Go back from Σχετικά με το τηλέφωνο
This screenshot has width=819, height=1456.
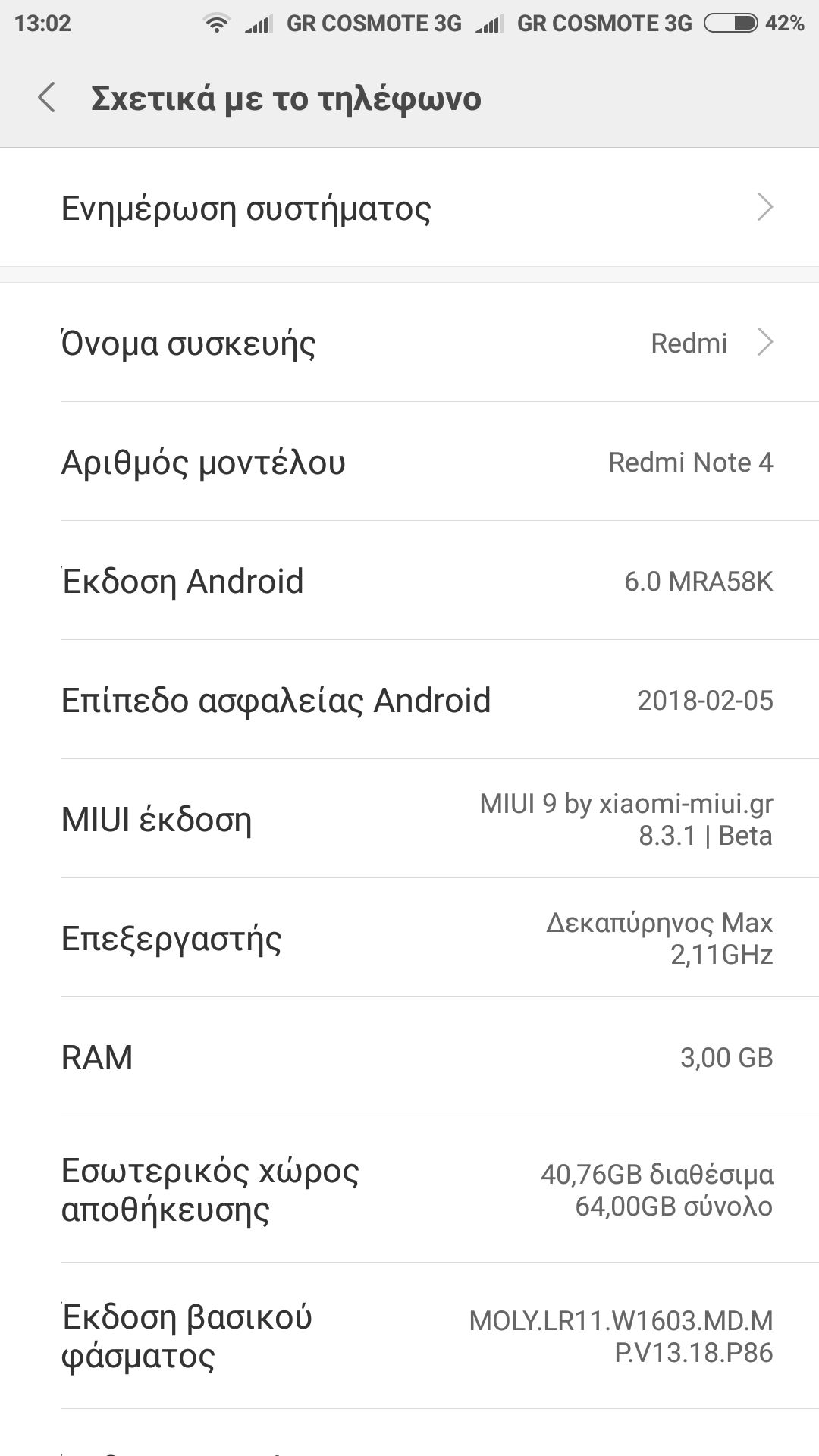(47, 99)
